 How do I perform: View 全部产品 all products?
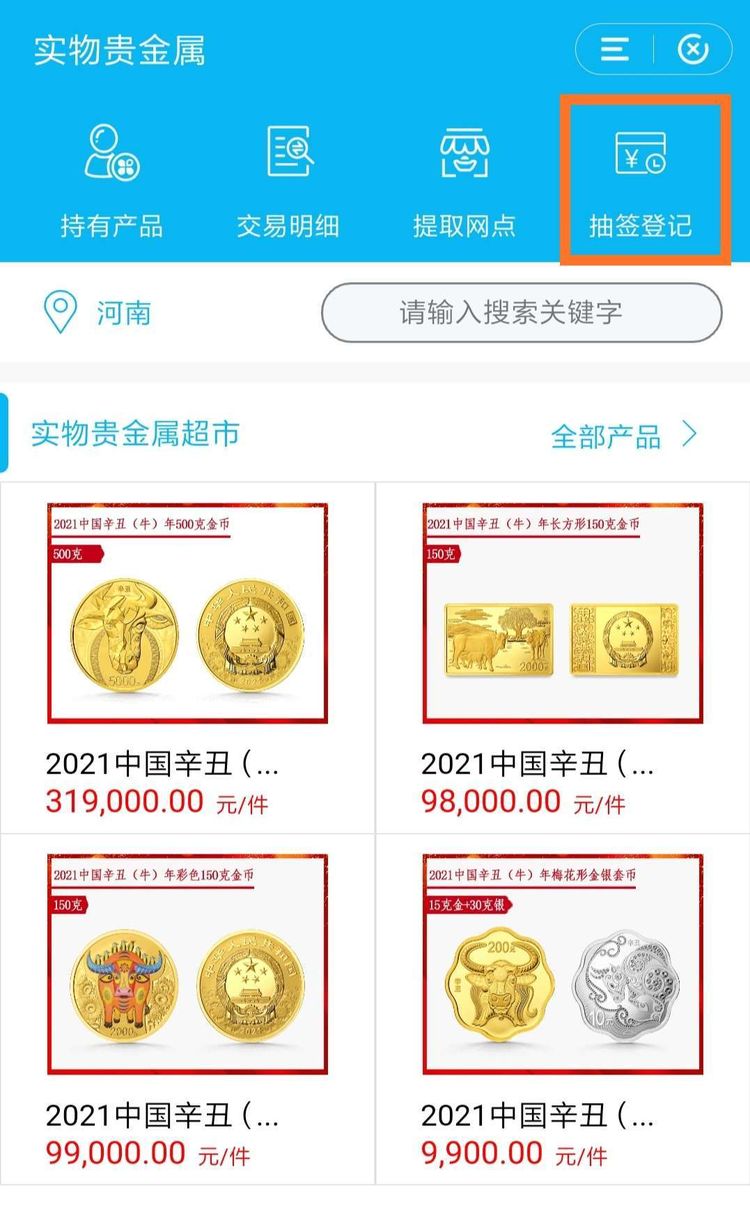[x=623, y=436]
